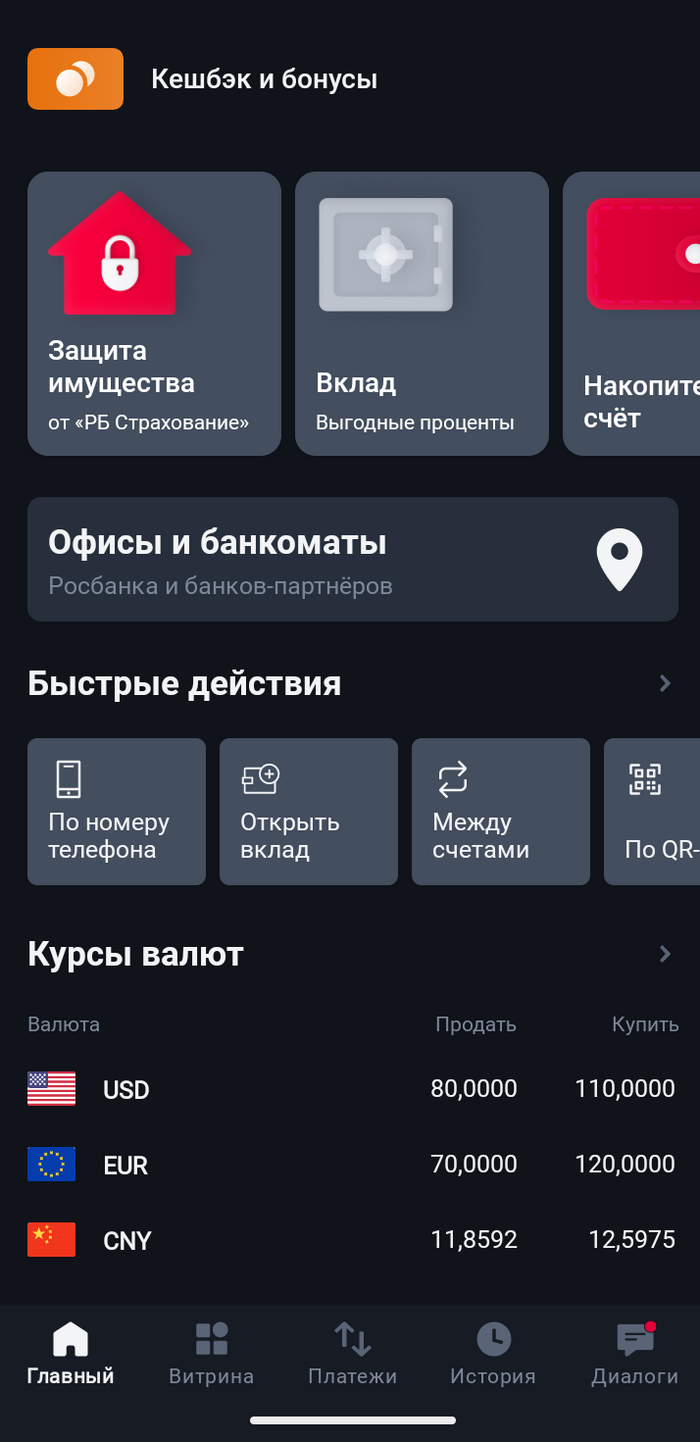Select the Между счетами transfer action

tap(500, 811)
